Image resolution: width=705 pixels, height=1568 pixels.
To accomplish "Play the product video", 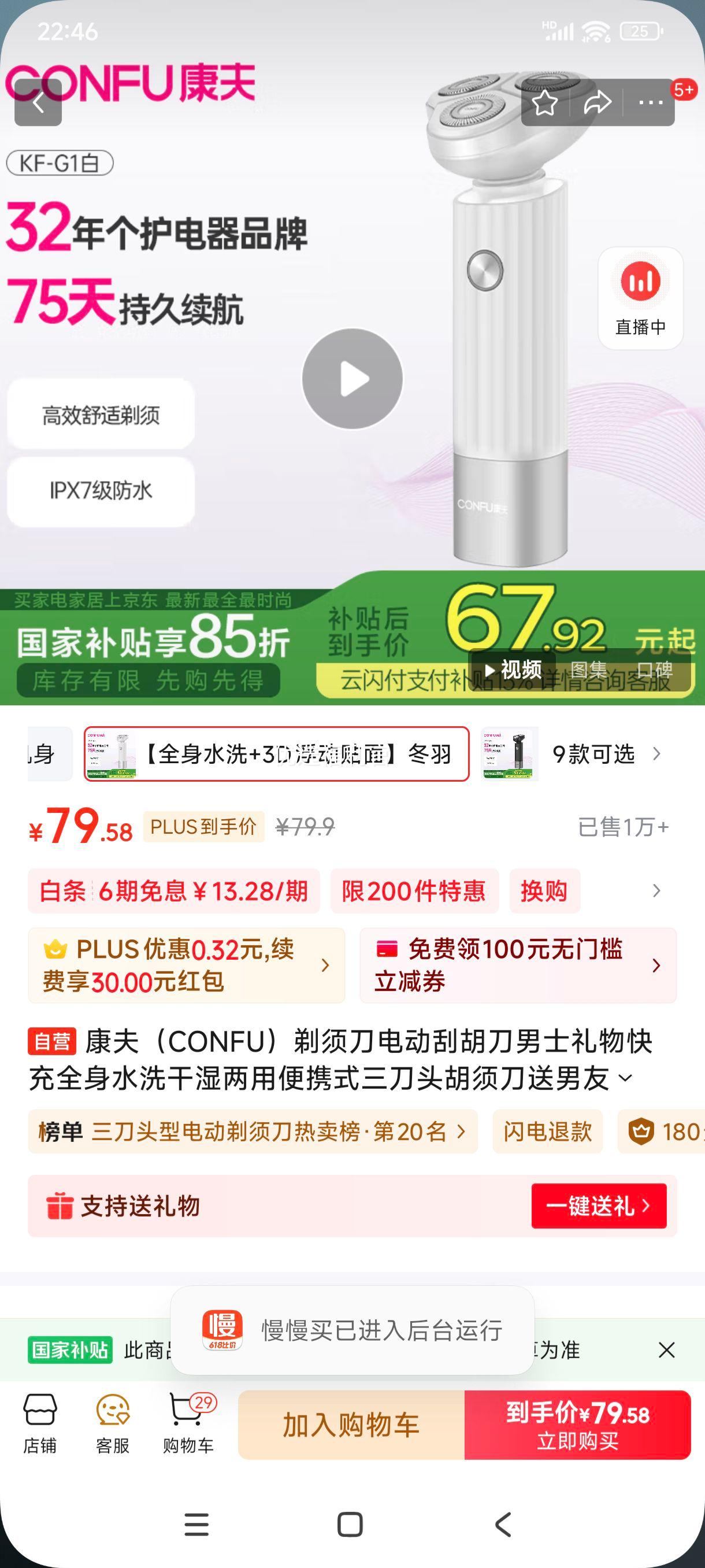I will click(352, 379).
